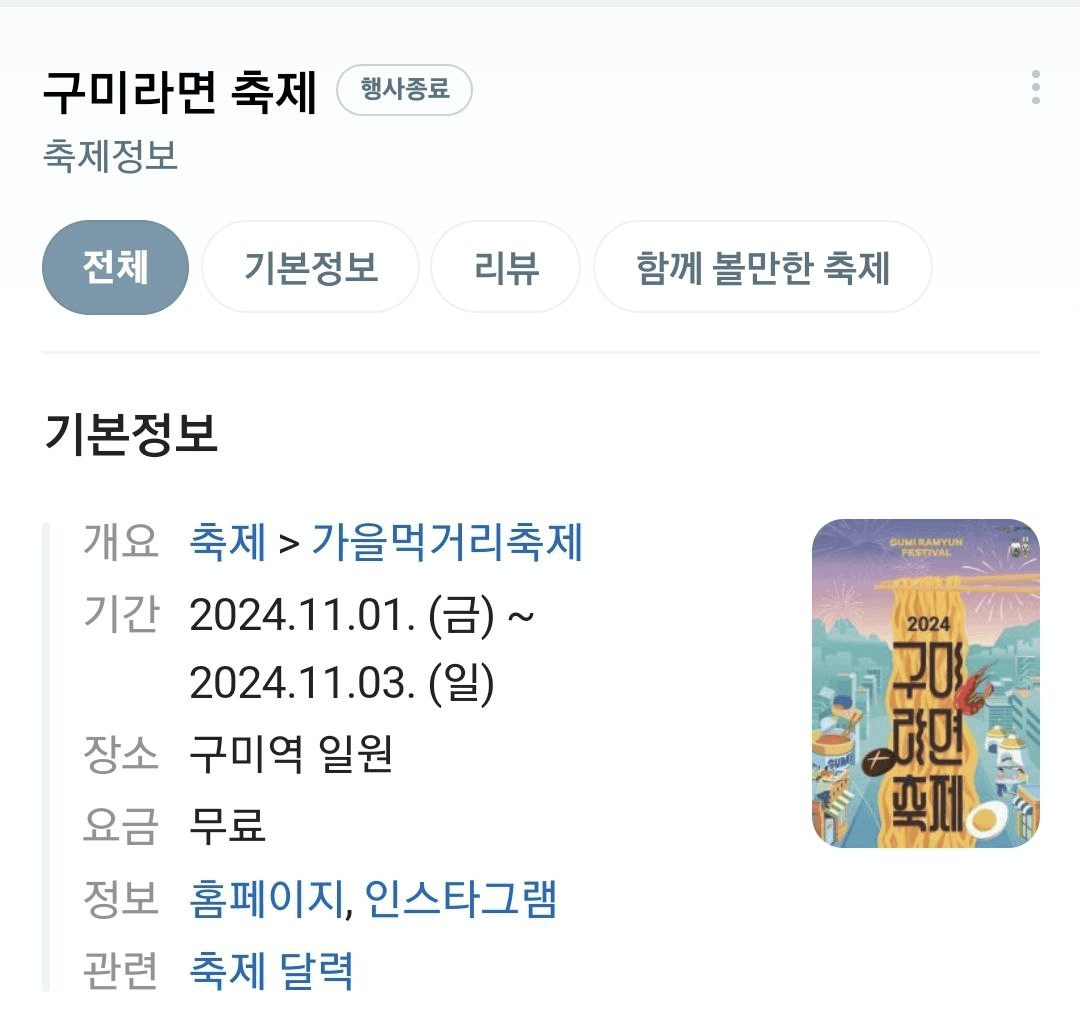Visit the festival 홈페이지 link

pos(265,898)
